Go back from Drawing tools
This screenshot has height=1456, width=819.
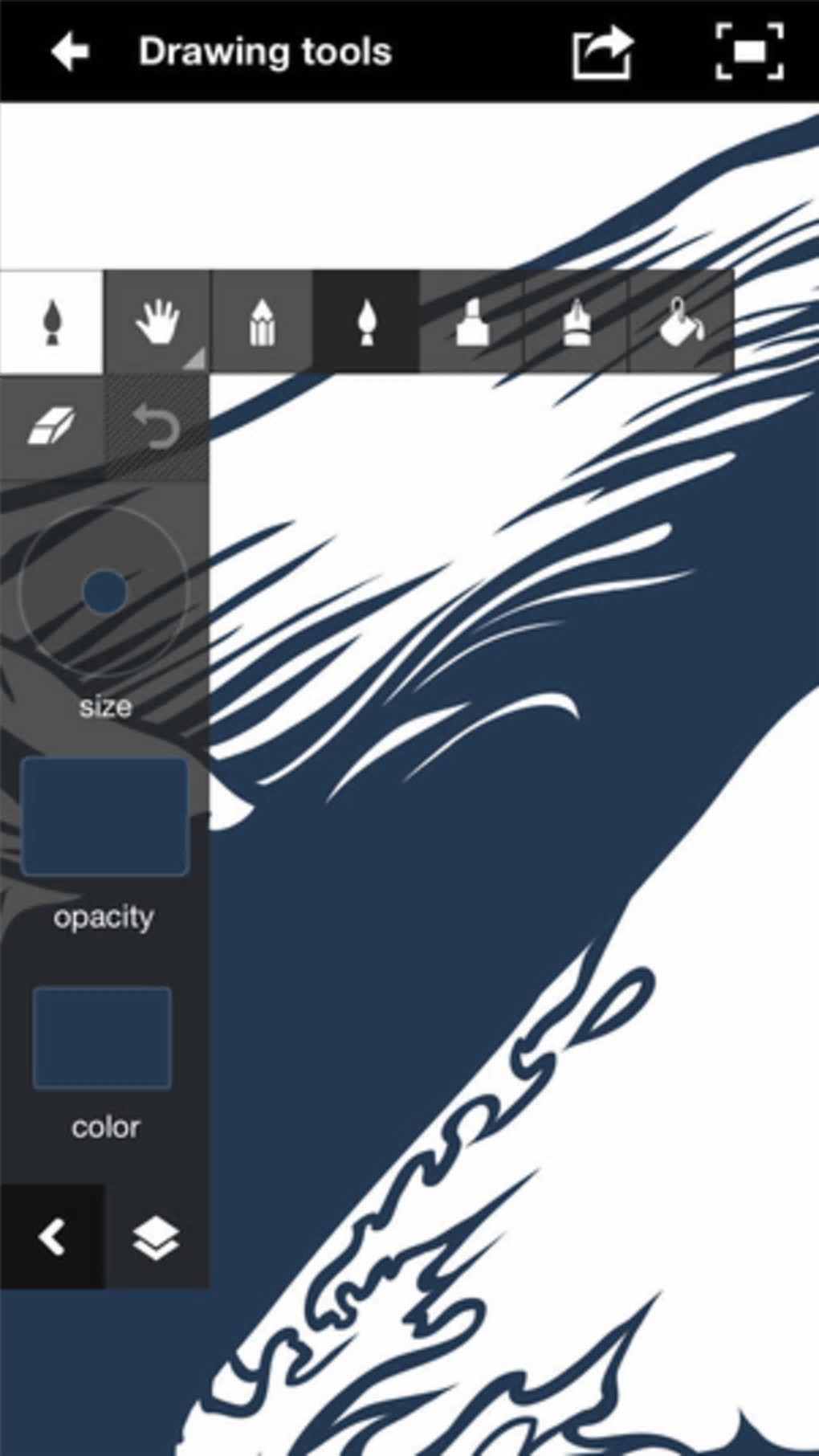tap(69, 52)
